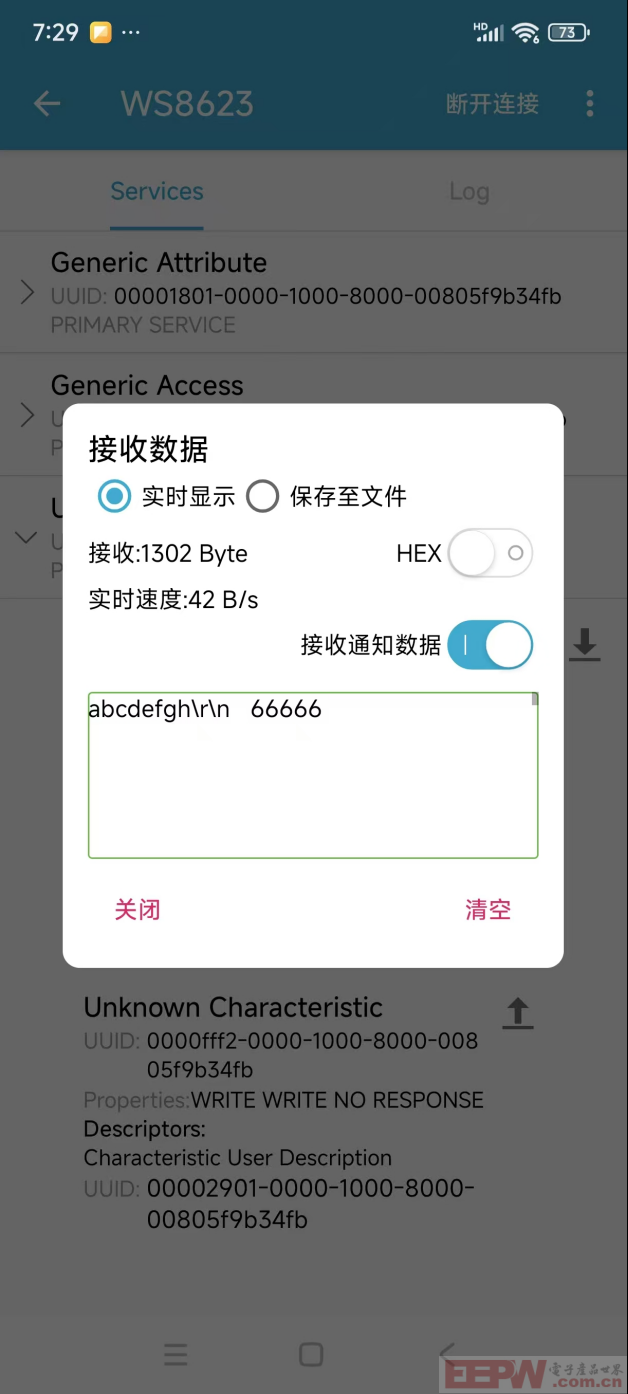
Task: Tap the download arrow icon
Action: point(585,645)
